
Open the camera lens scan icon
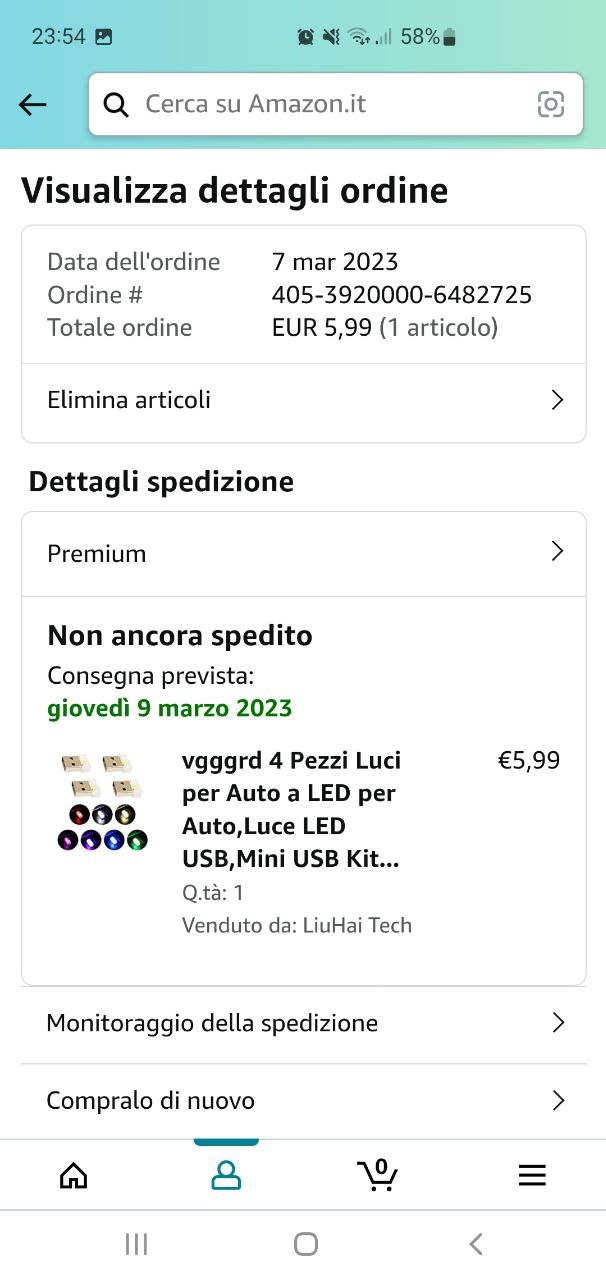[x=551, y=104]
